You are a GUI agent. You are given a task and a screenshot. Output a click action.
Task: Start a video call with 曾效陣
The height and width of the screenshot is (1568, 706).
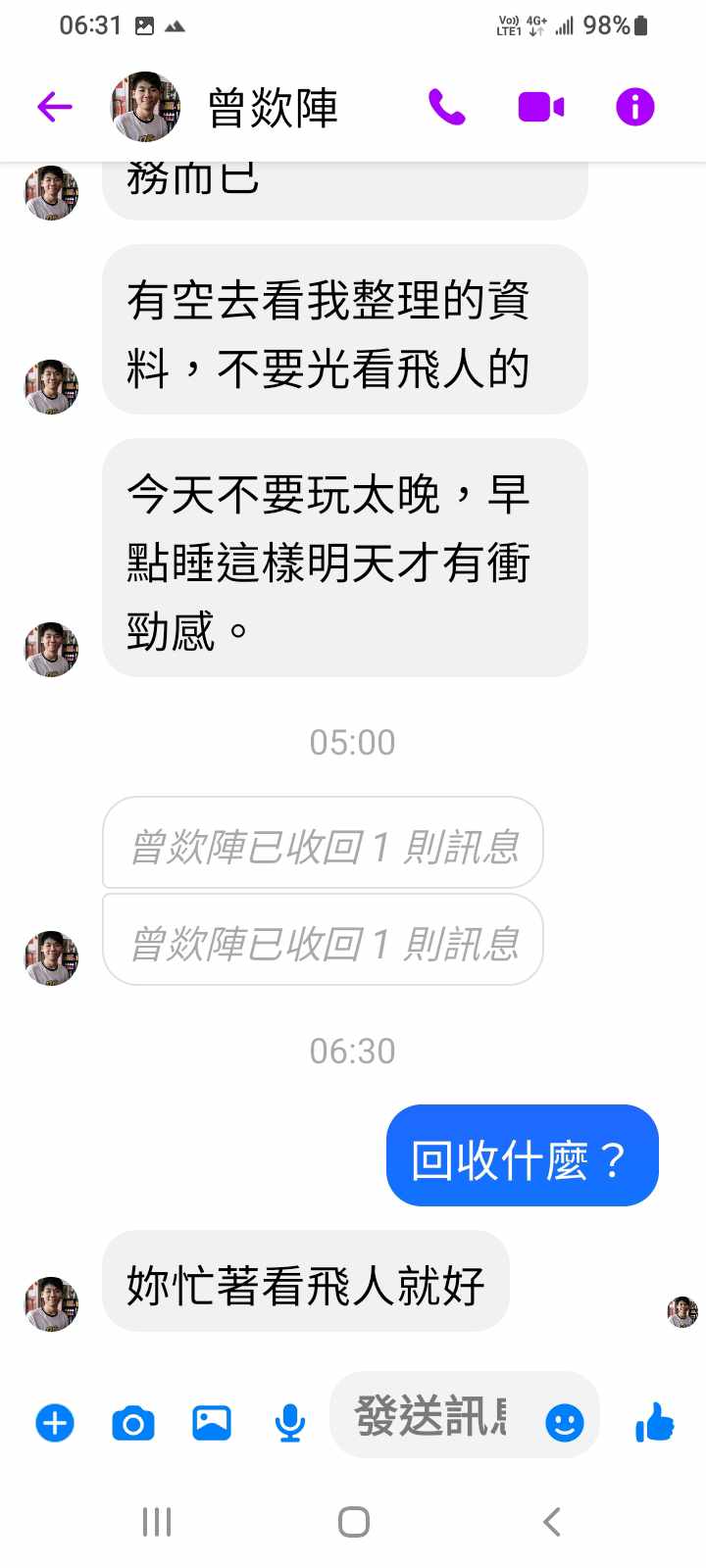coord(540,107)
